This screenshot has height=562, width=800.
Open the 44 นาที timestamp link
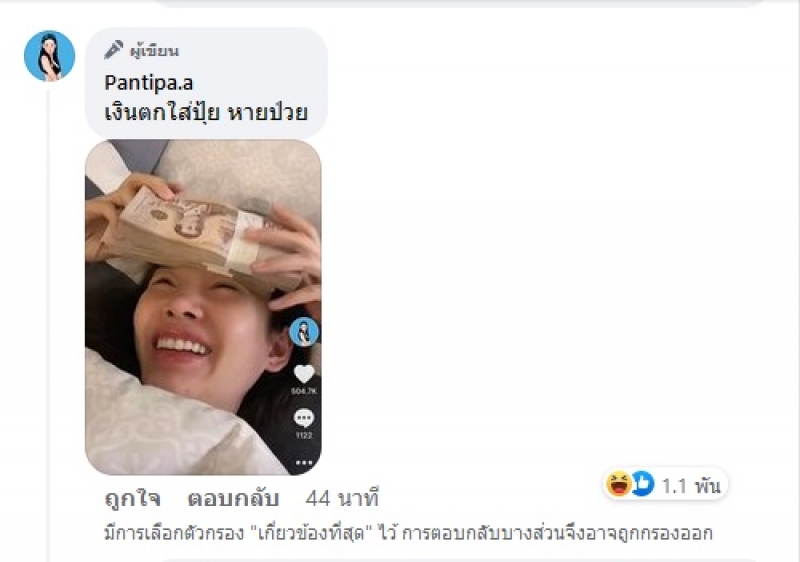tap(342, 498)
